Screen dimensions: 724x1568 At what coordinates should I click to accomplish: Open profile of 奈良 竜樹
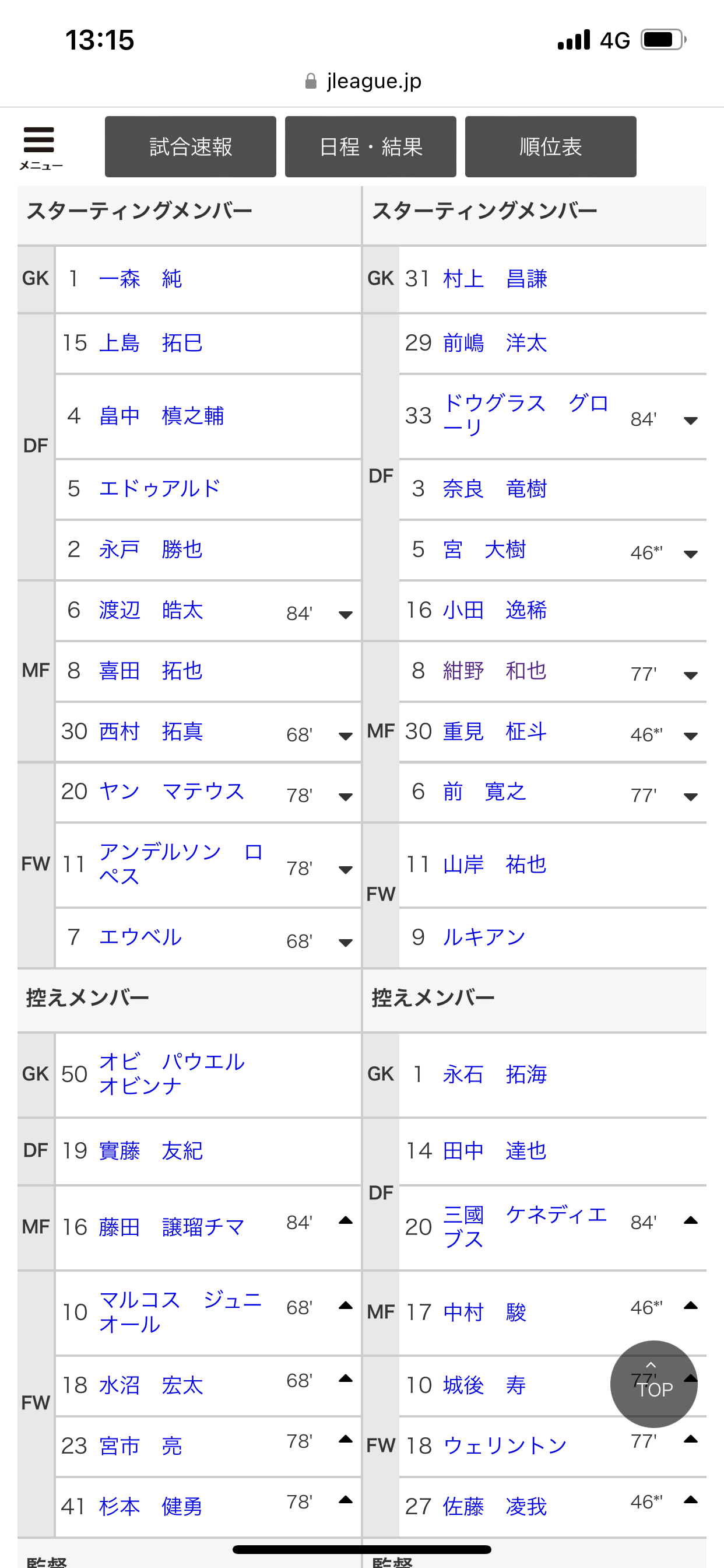495,488
